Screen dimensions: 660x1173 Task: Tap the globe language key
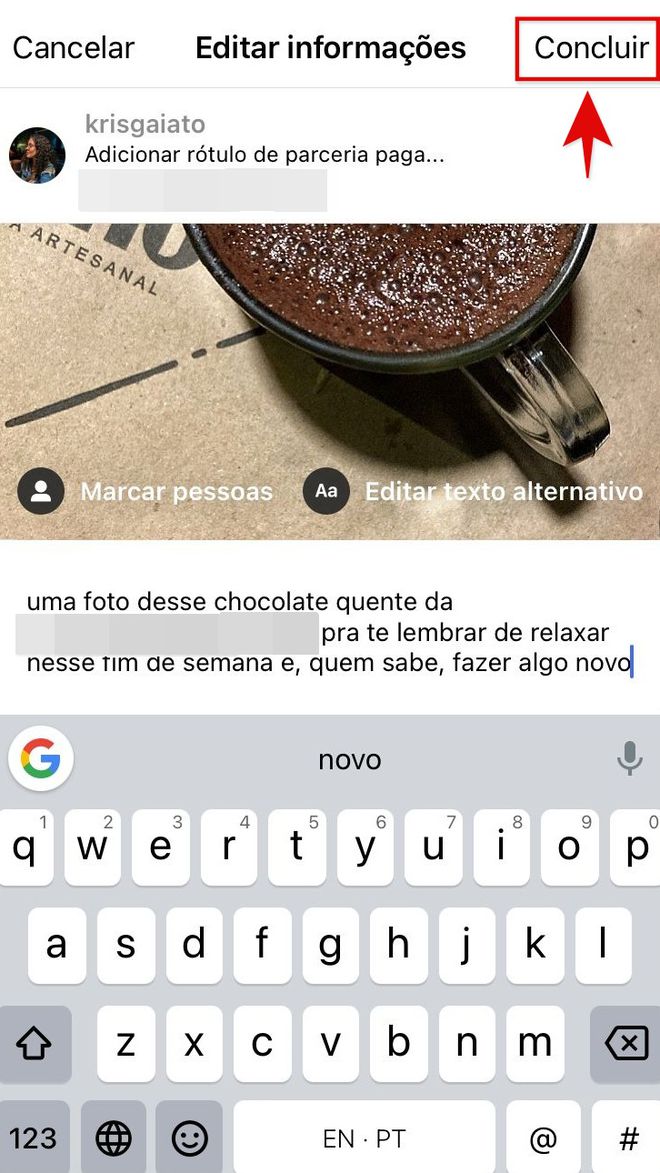click(113, 1138)
